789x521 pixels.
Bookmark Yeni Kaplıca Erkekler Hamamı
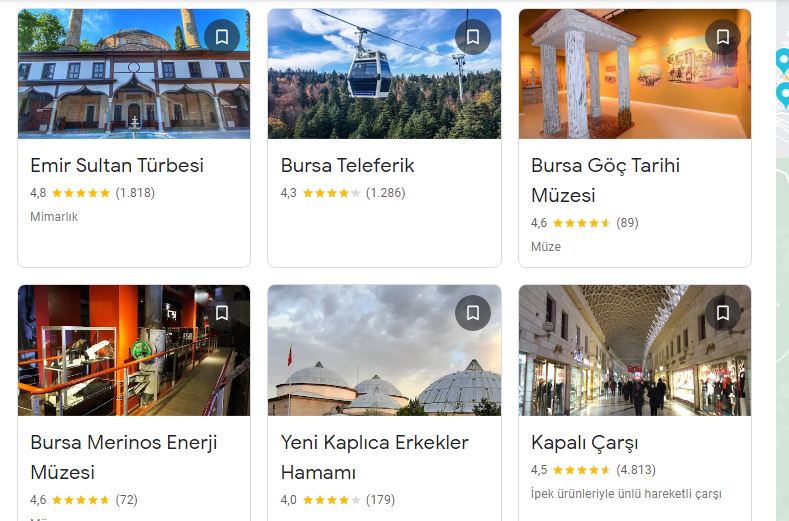[472, 313]
